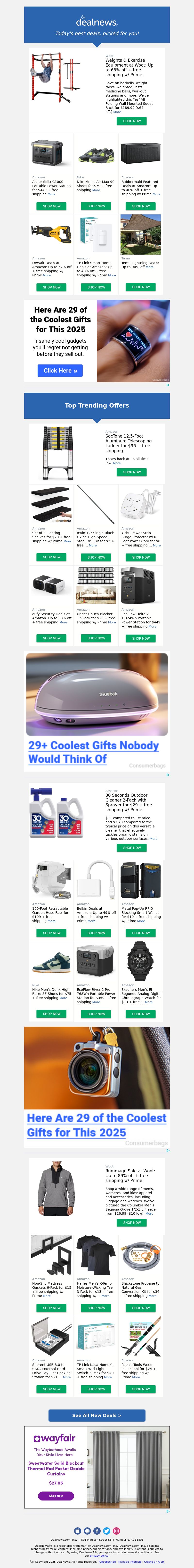Tap Shop Now under Hanes Men's X-Temp tees

[96, 1308]
